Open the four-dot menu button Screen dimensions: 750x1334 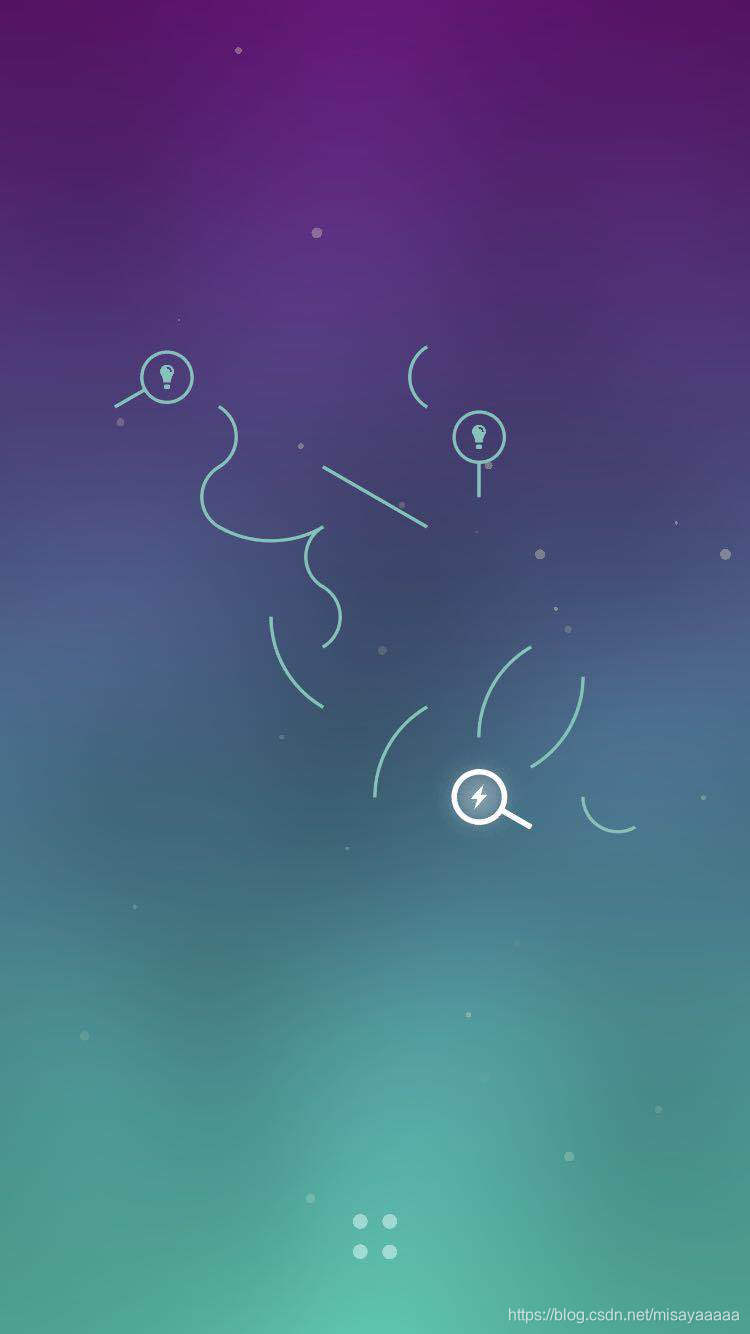375,1236
